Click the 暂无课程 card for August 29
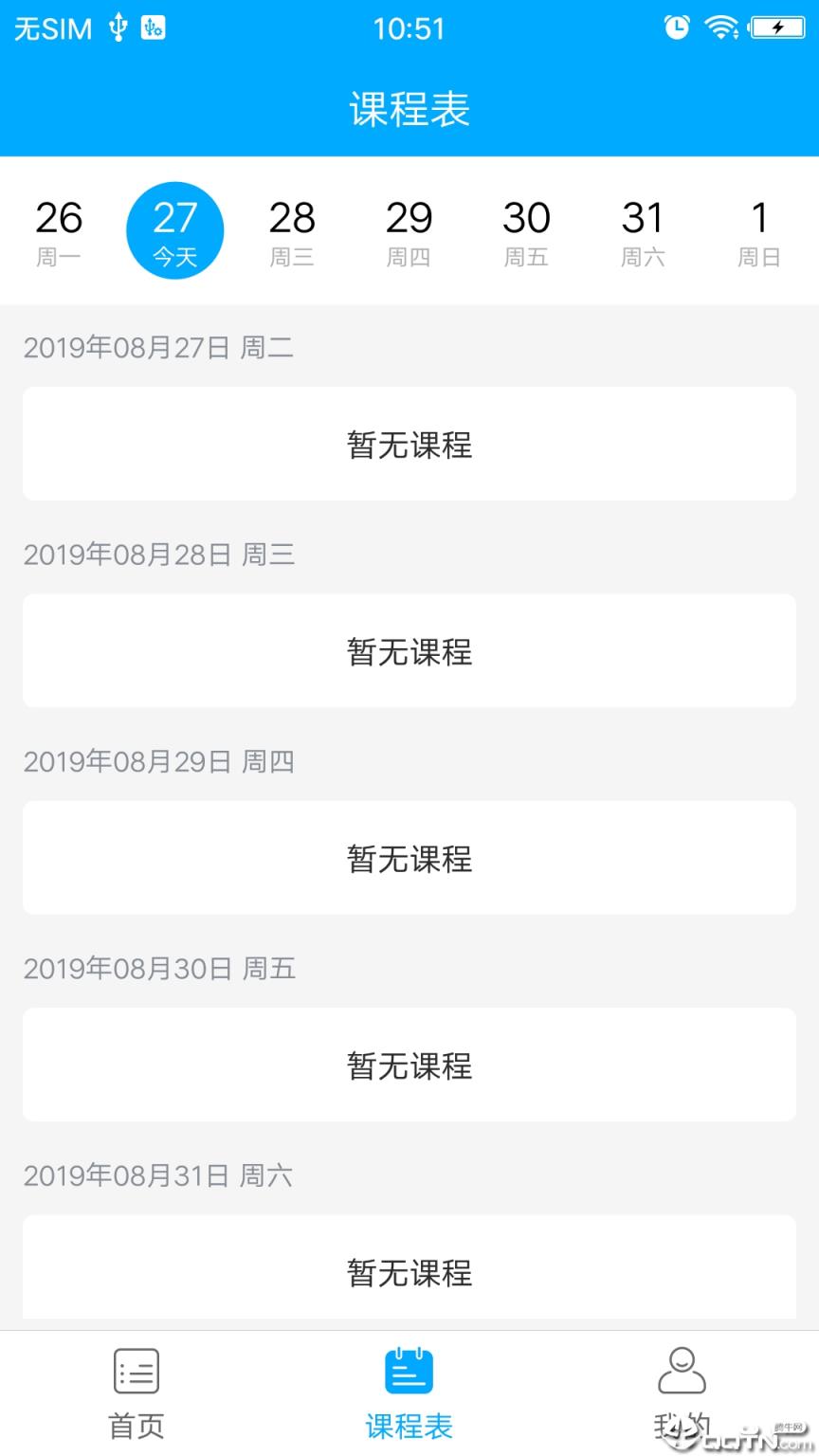819x1456 pixels. (x=409, y=857)
